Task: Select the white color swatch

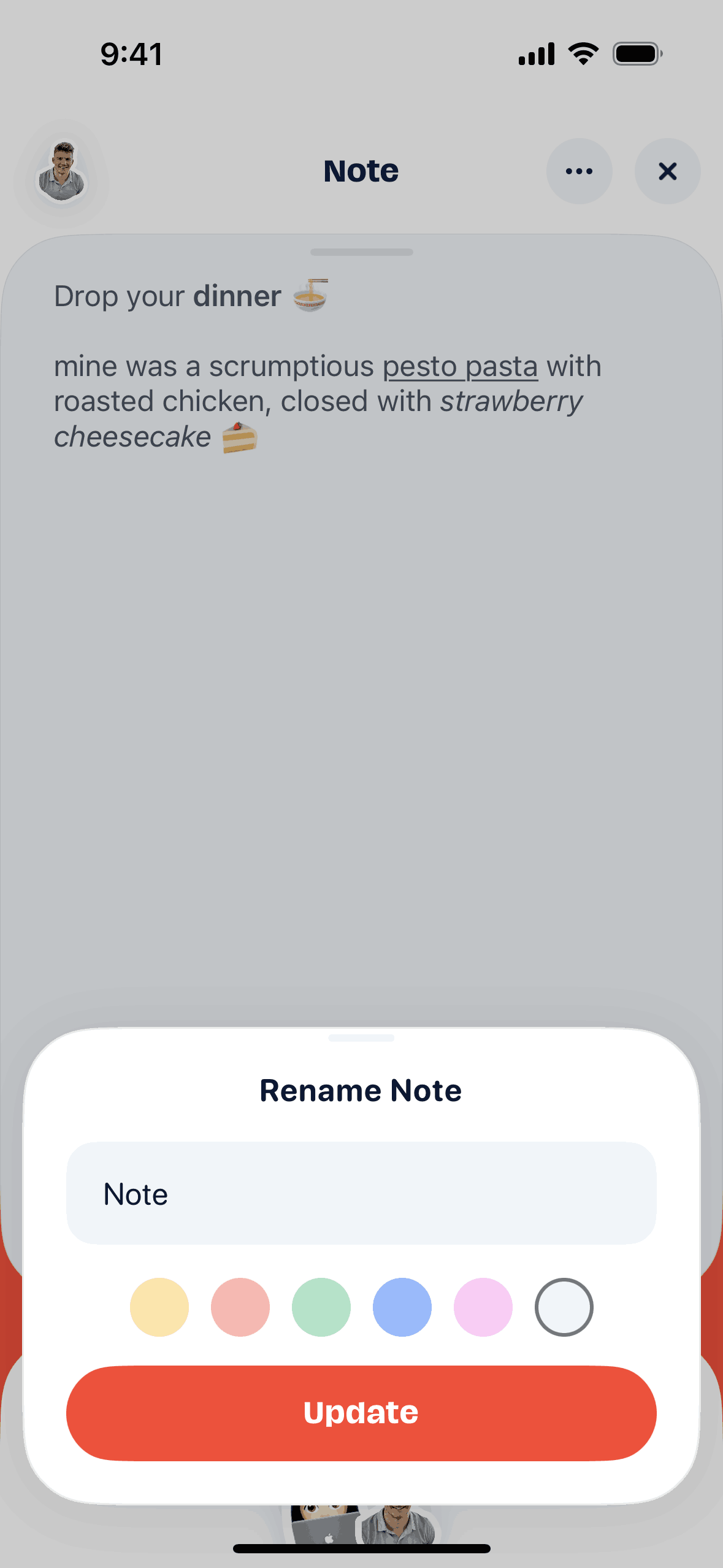Action: [564, 1307]
